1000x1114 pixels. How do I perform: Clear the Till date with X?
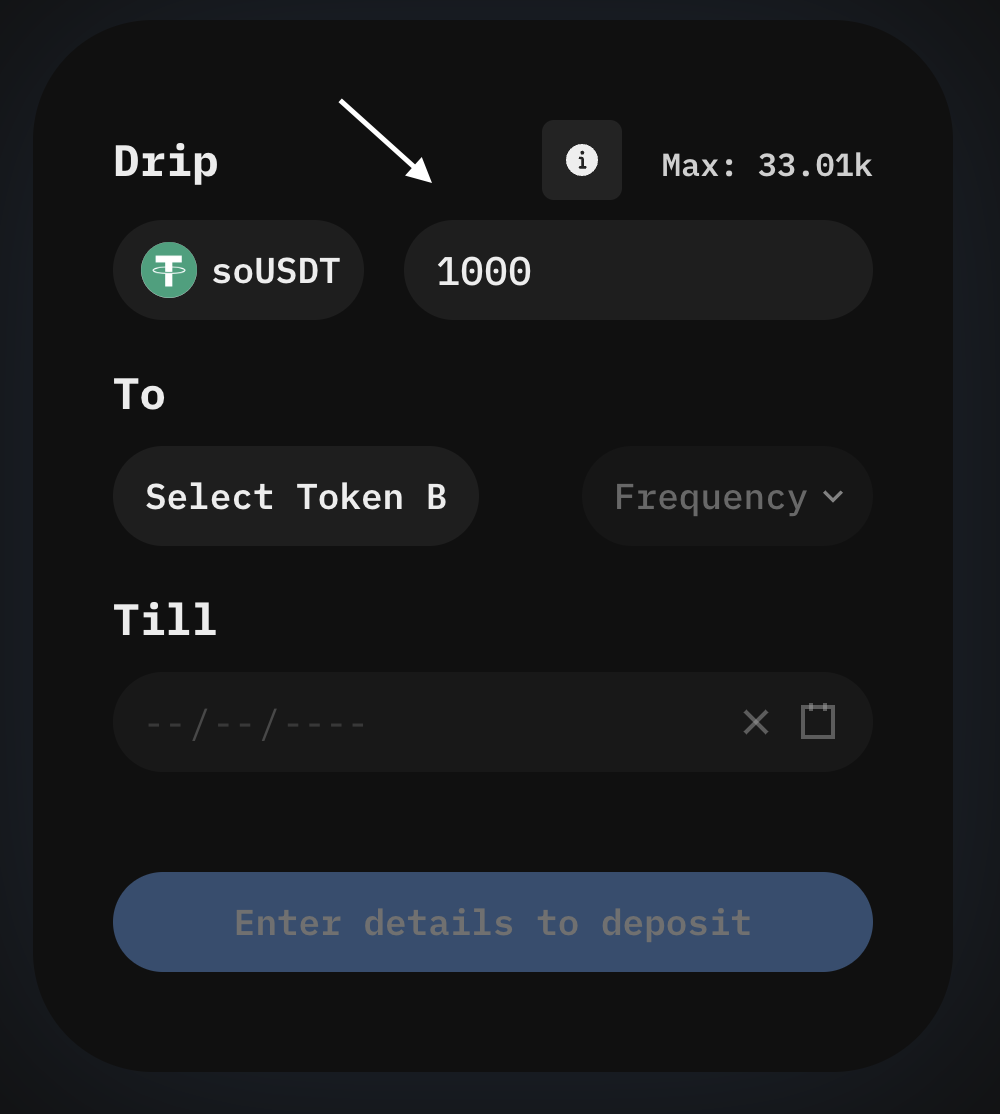point(756,722)
